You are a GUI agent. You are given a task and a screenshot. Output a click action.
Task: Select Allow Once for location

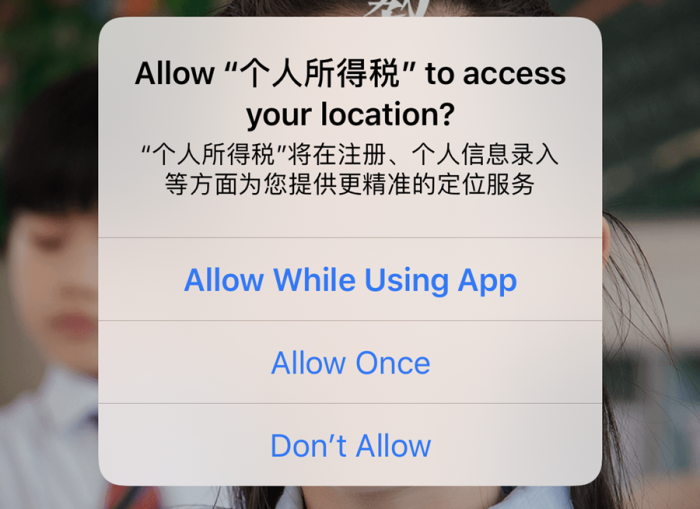[x=350, y=363]
